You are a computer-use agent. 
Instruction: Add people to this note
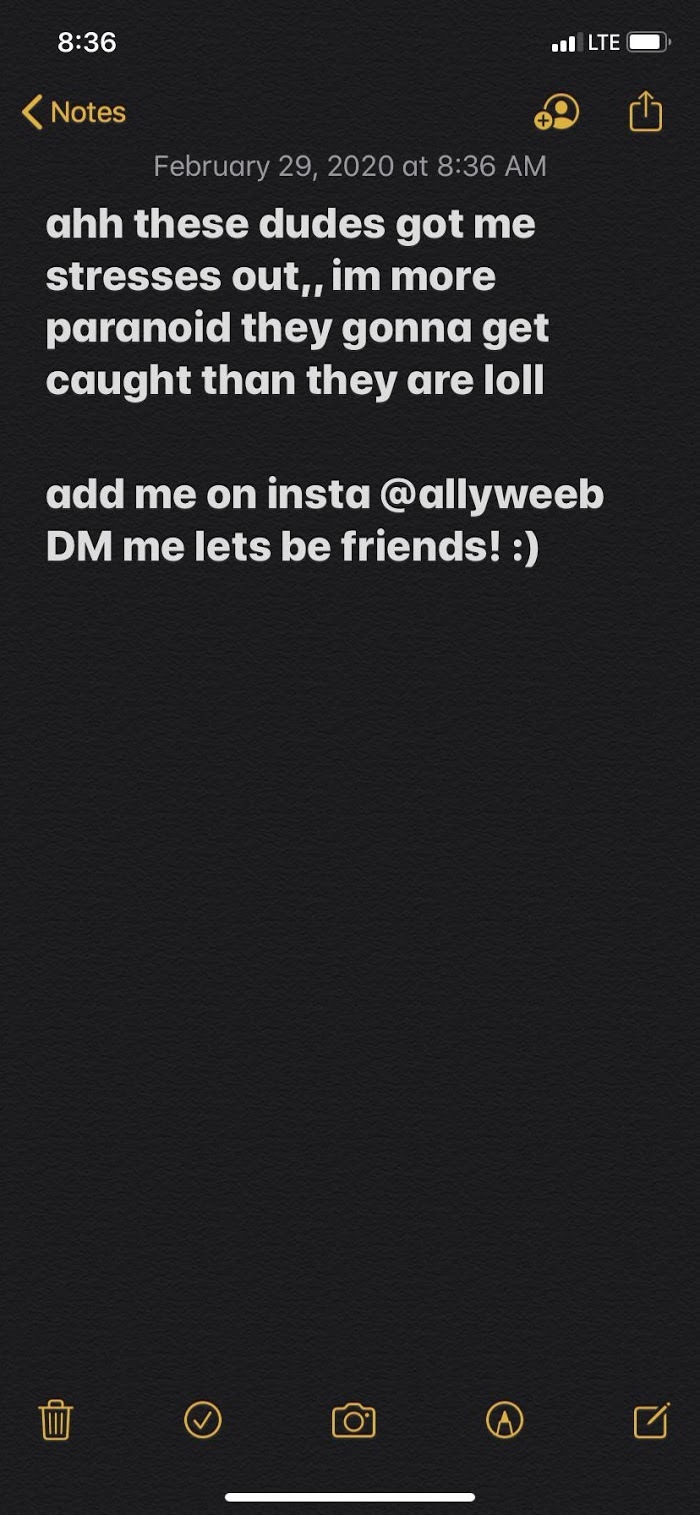[556, 112]
